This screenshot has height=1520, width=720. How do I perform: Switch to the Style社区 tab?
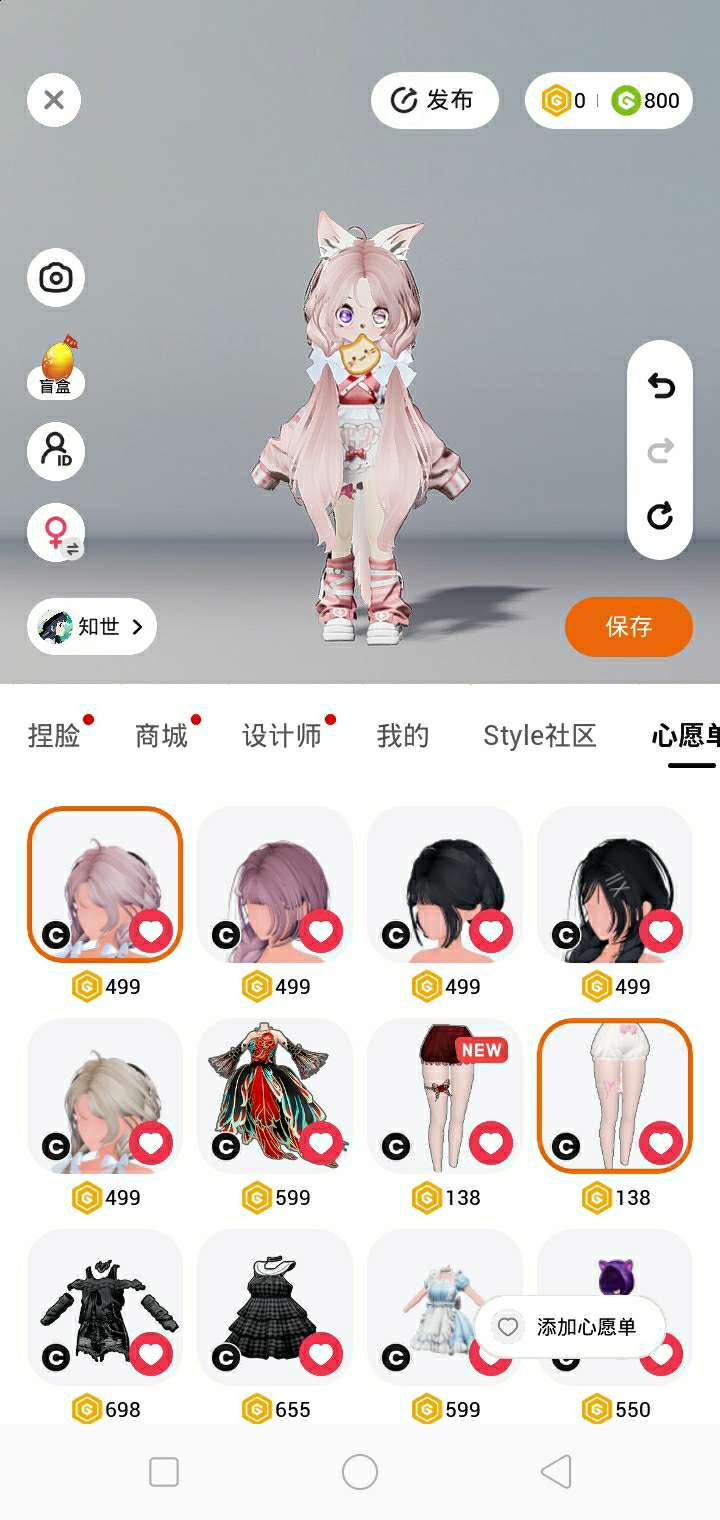540,736
